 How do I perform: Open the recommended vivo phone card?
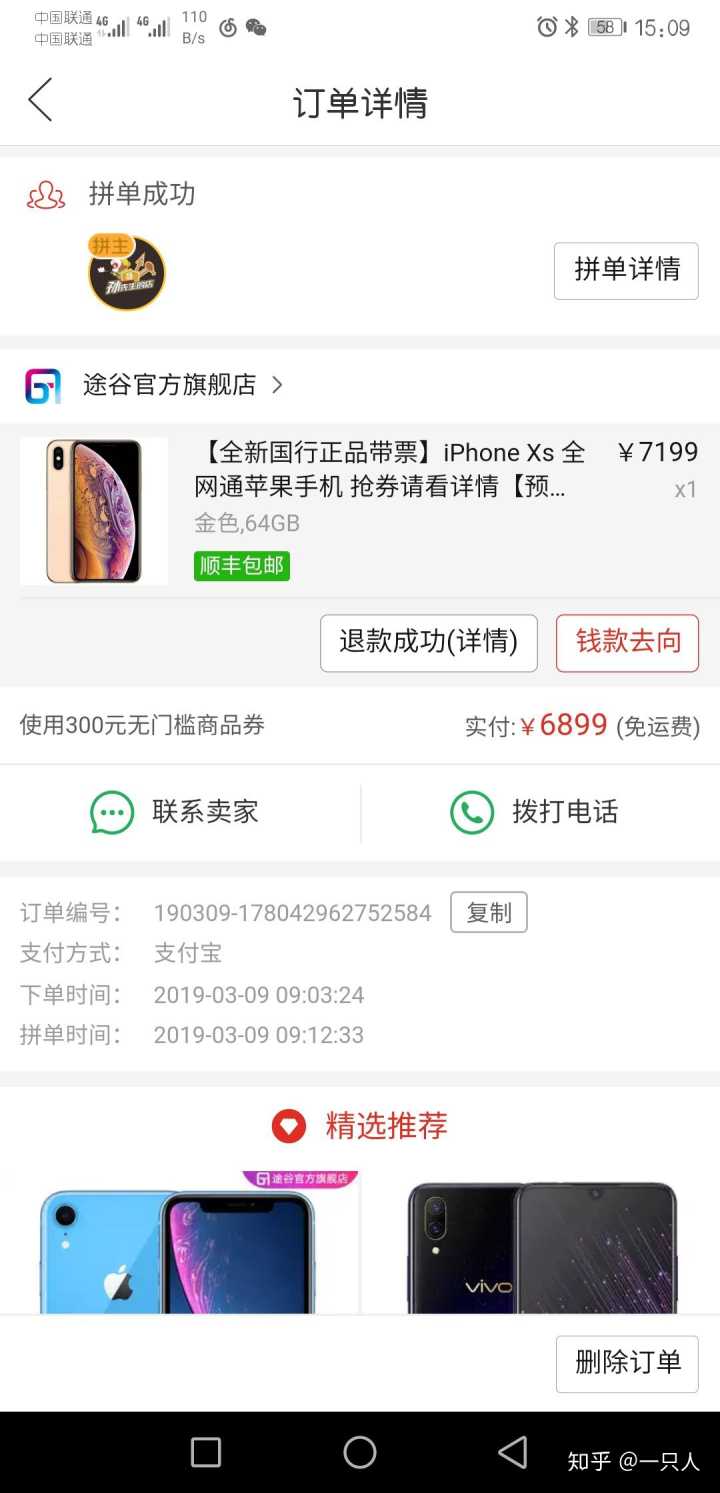540,1245
